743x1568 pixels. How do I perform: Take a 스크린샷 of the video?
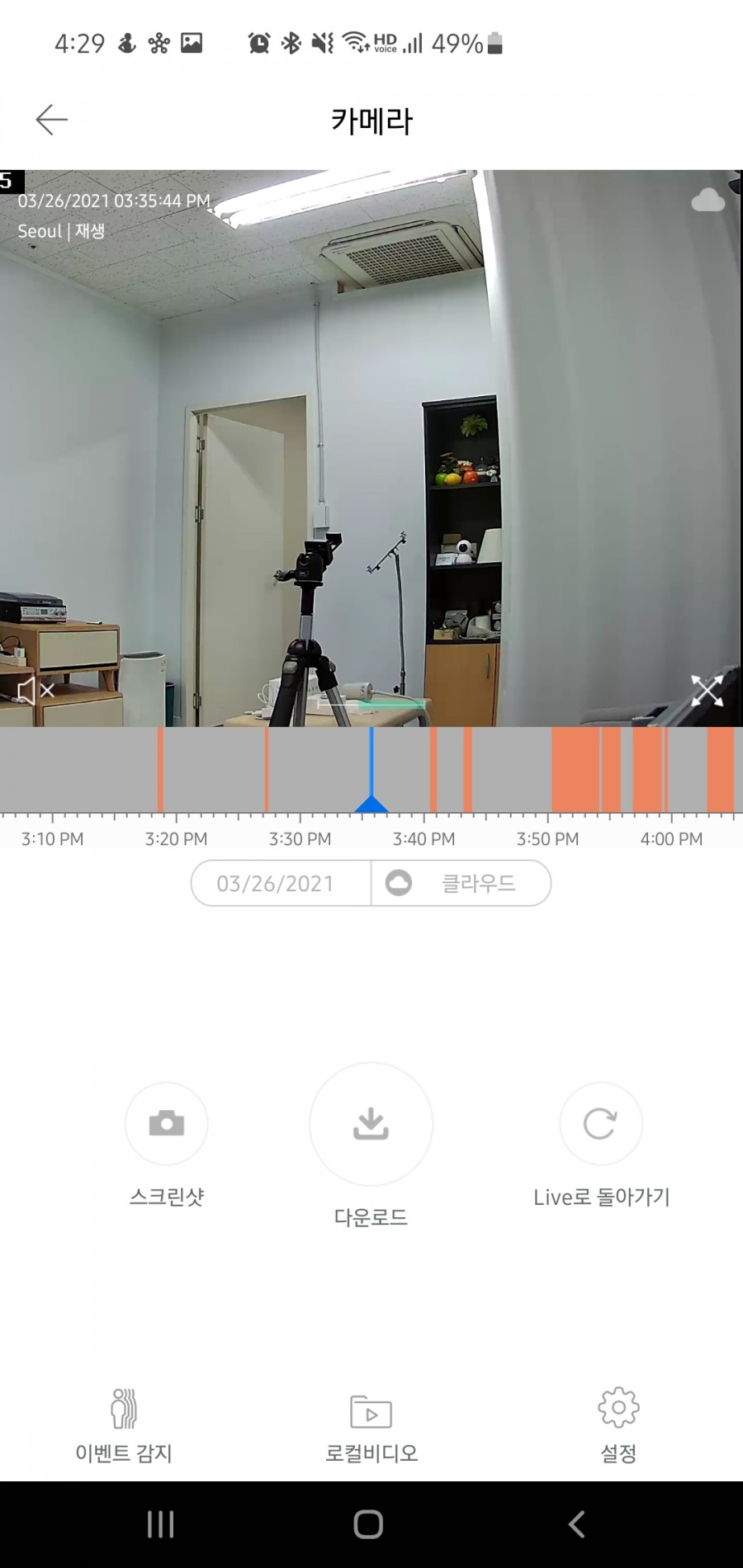pos(166,1124)
